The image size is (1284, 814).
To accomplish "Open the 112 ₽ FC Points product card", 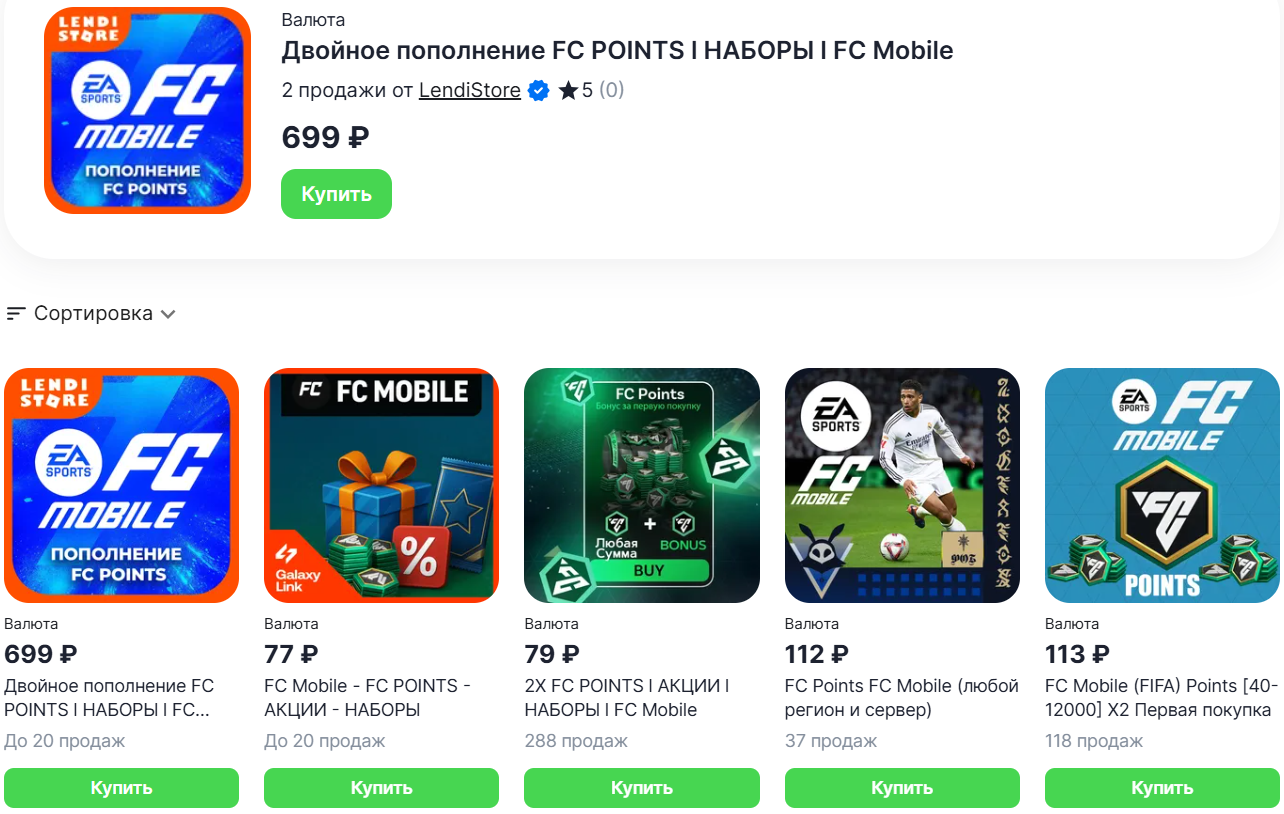I will click(x=902, y=485).
